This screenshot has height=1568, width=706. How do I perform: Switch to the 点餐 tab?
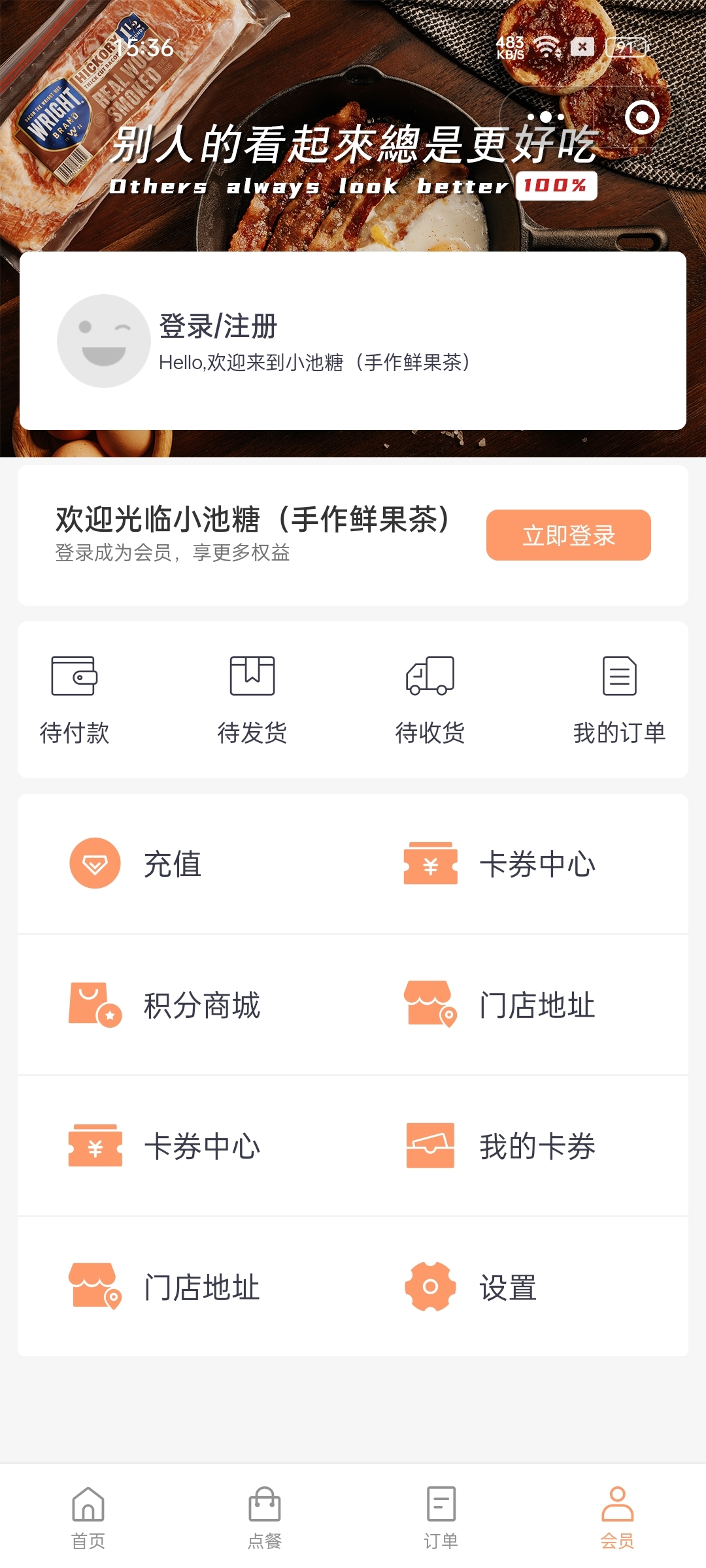click(265, 1517)
